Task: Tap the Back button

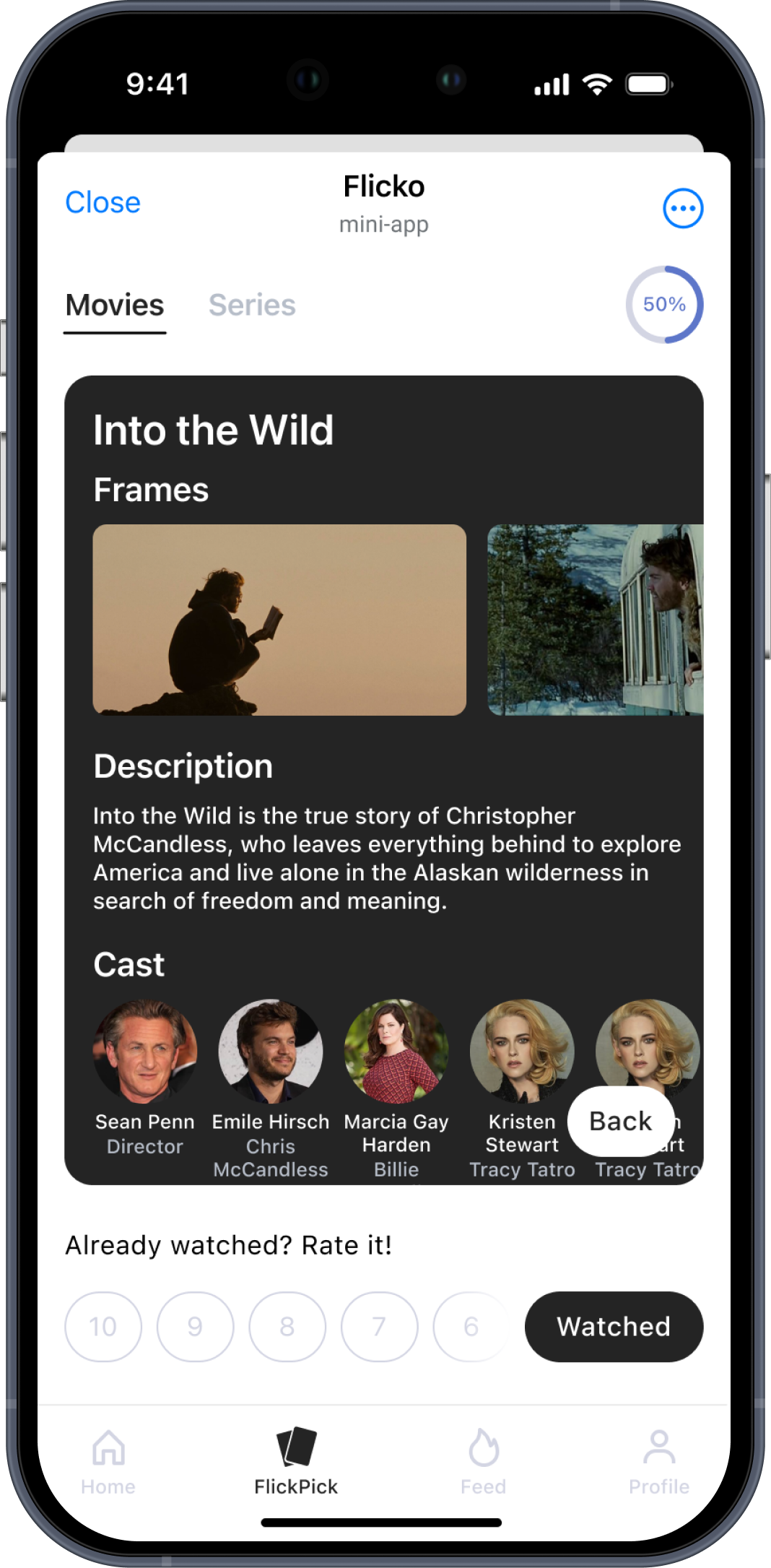Action: (621, 1121)
